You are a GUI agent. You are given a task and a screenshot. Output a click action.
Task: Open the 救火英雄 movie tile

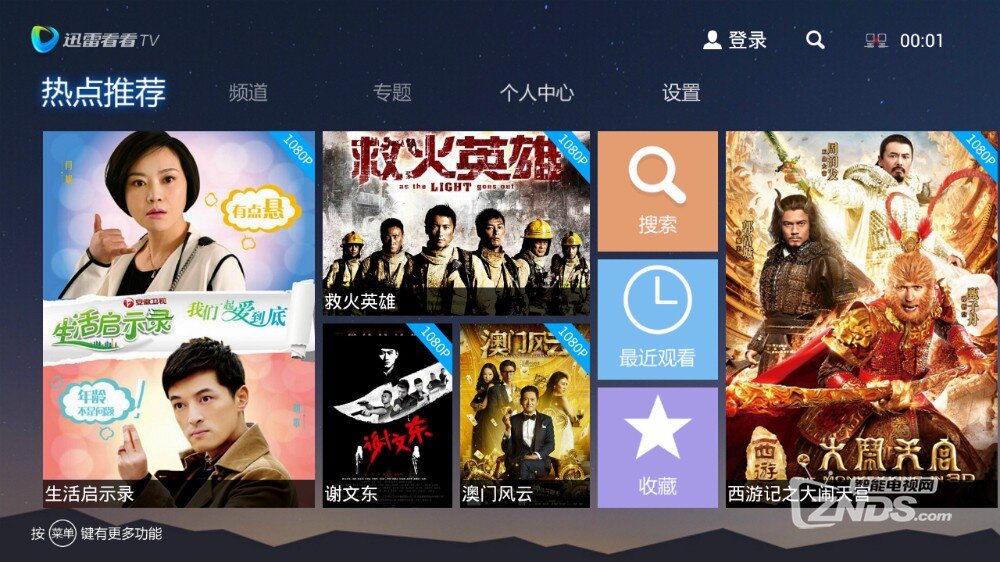tap(456, 223)
